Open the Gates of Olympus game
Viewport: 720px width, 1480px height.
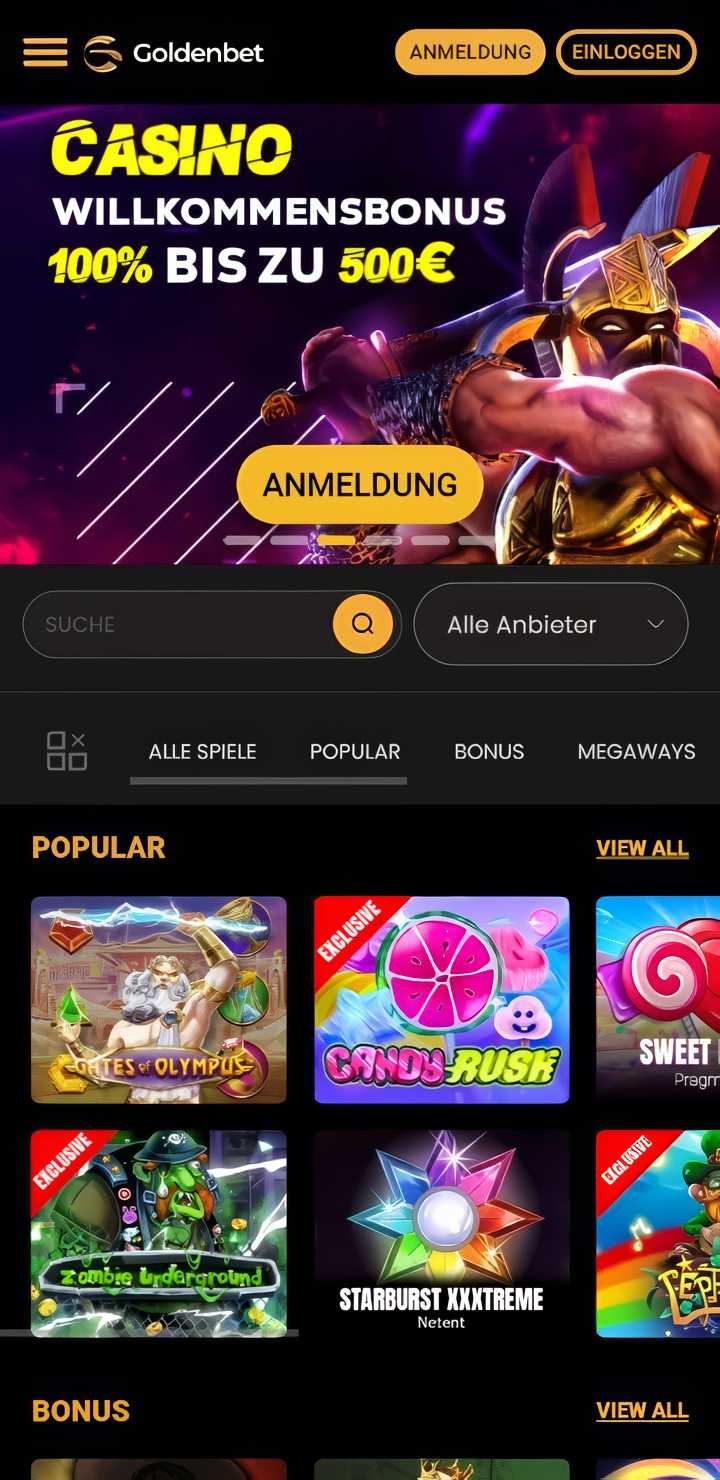(158, 1000)
